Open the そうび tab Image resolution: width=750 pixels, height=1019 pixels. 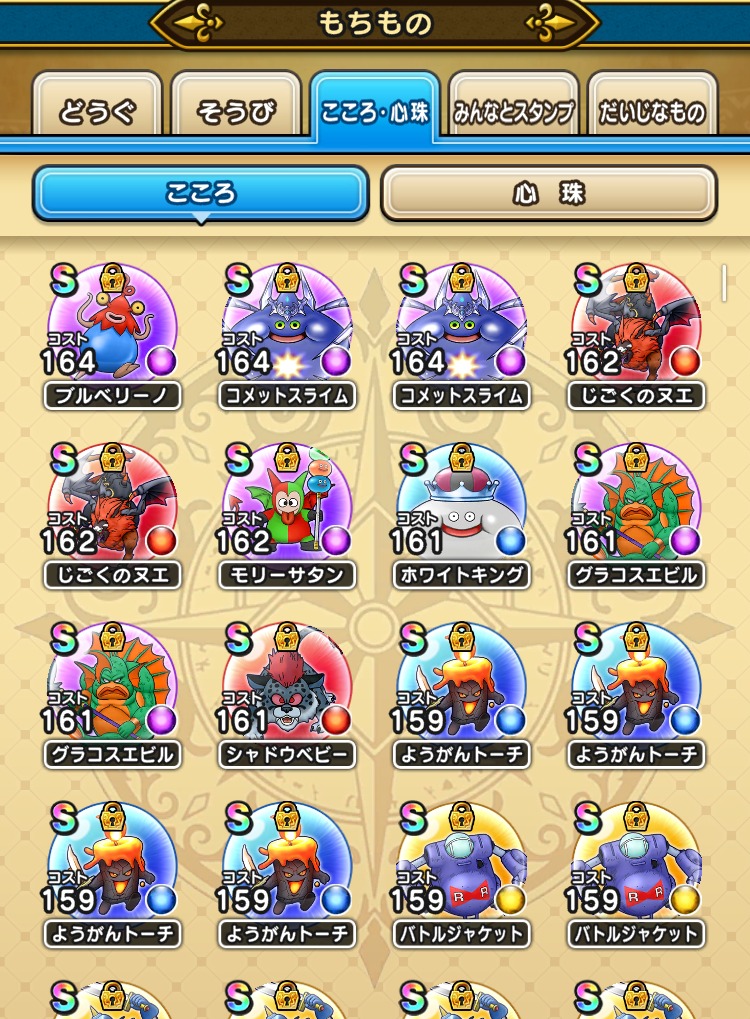pos(236,111)
